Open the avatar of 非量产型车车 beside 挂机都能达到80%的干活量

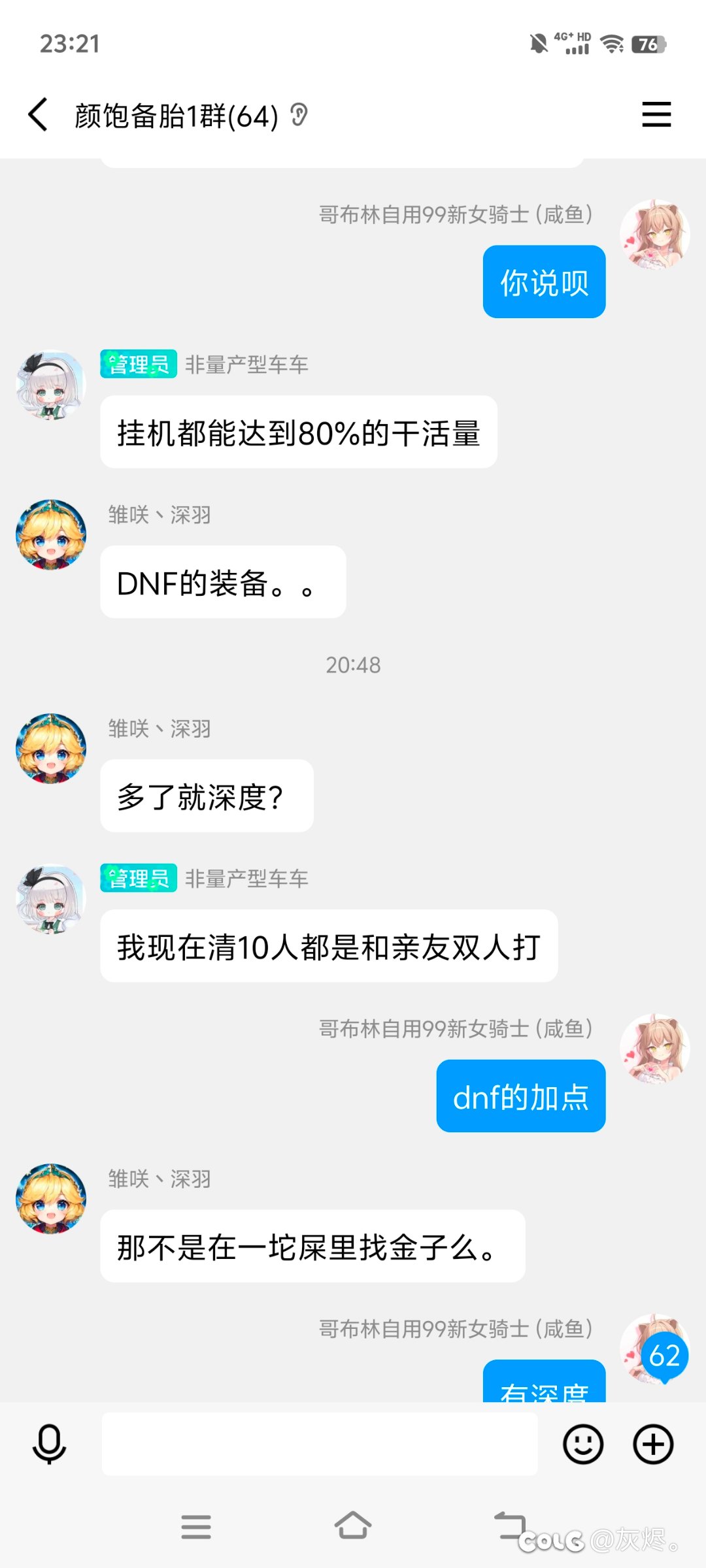point(51,385)
